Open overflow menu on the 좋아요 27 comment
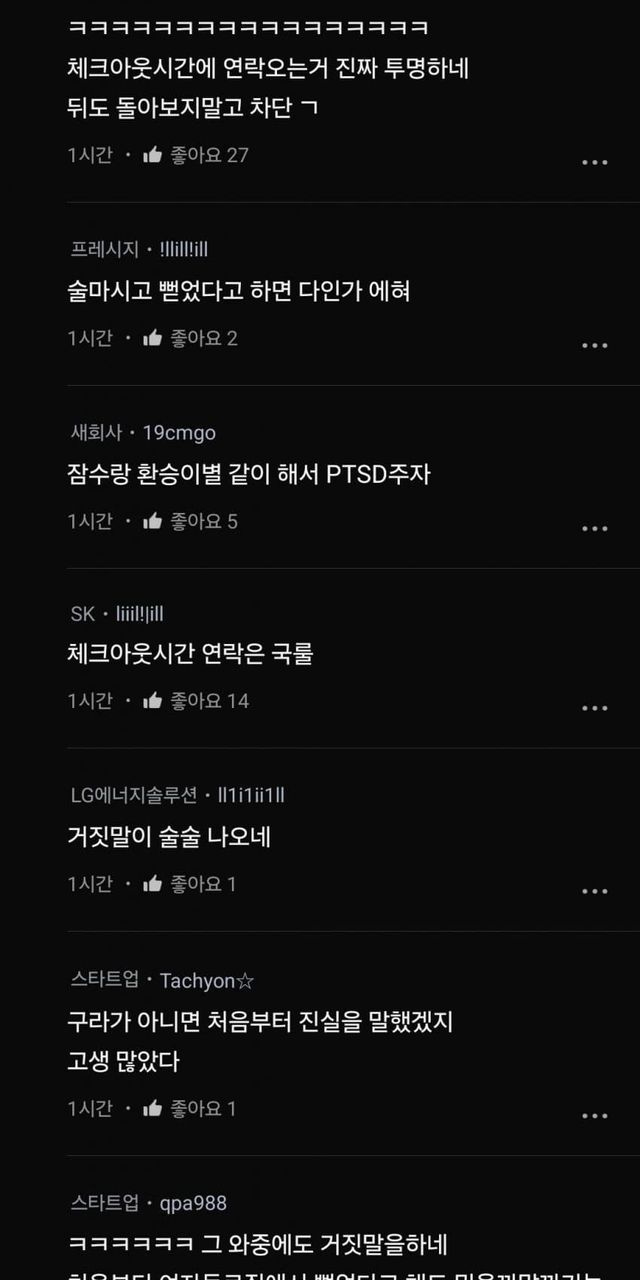The width and height of the screenshot is (640, 1280). coord(594,162)
